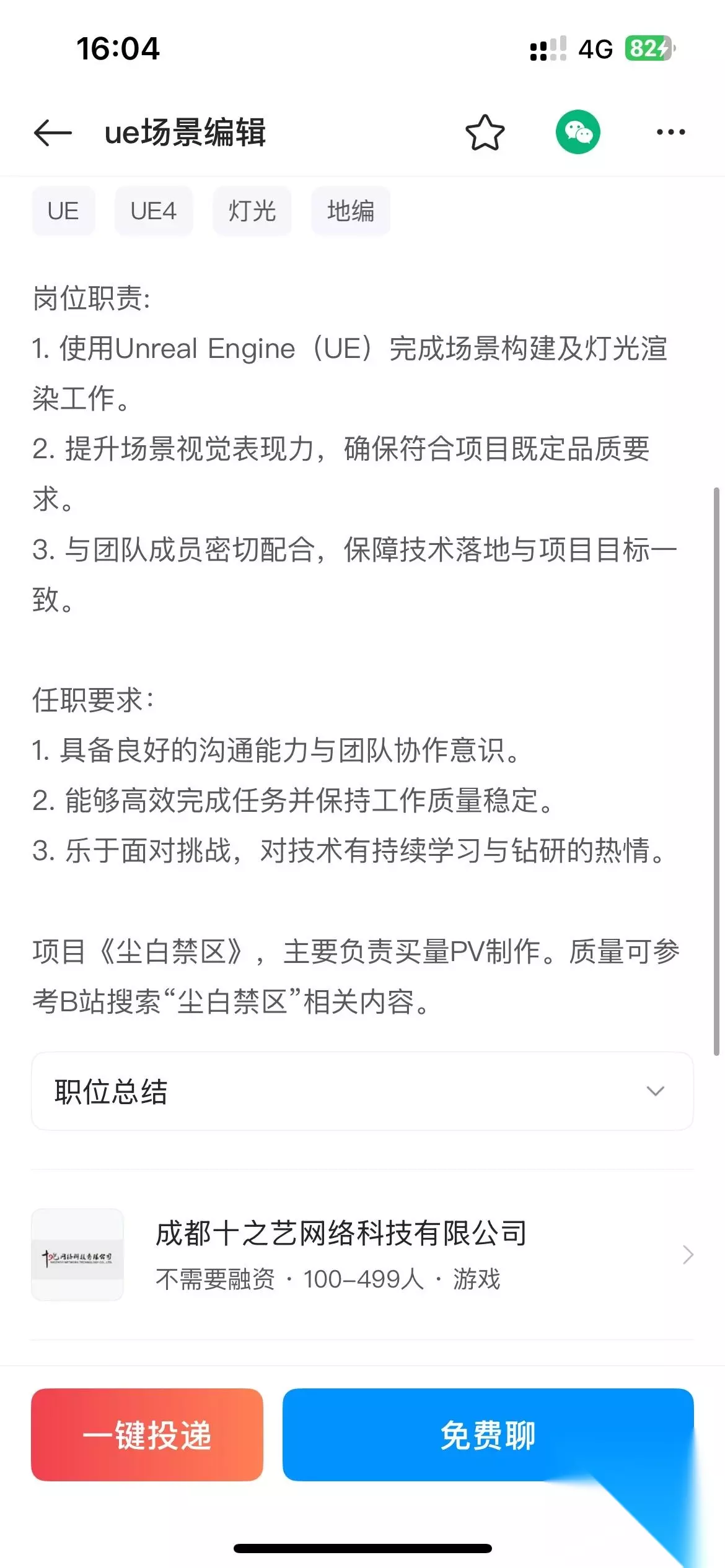The height and width of the screenshot is (1568, 725).
Task: Select the UE4 tag chip
Action: point(154,211)
